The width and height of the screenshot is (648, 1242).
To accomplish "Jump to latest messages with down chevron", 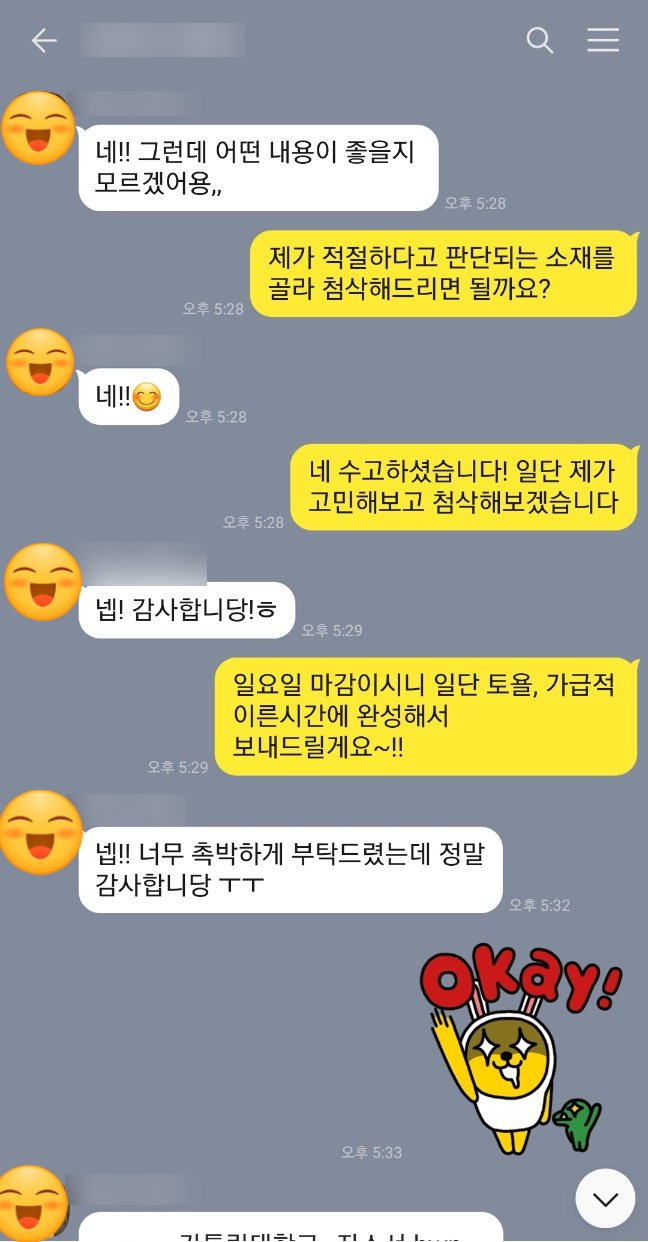I will 605,1198.
